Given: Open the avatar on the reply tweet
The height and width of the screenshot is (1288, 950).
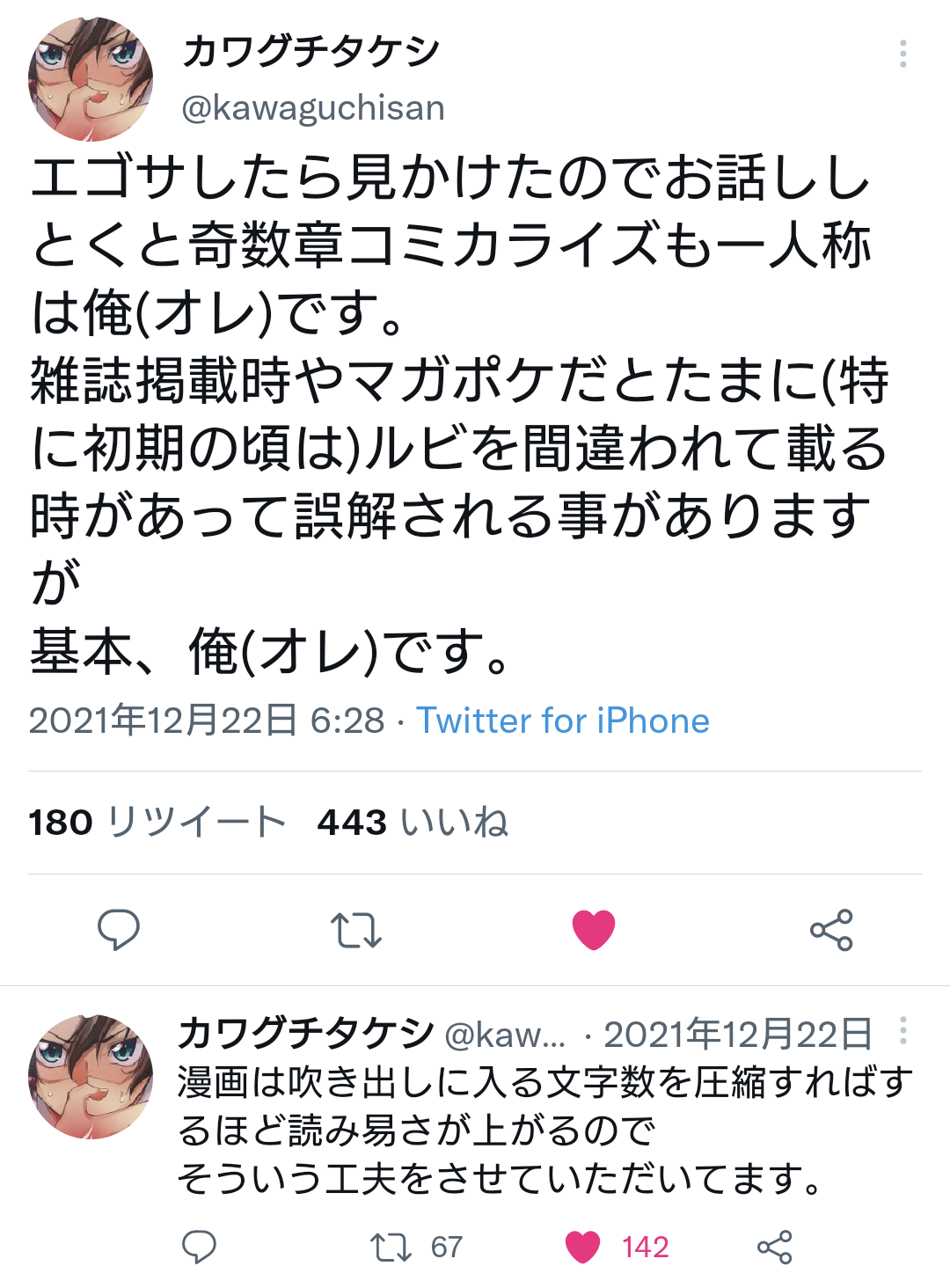Looking at the screenshot, I should click(91, 1077).
